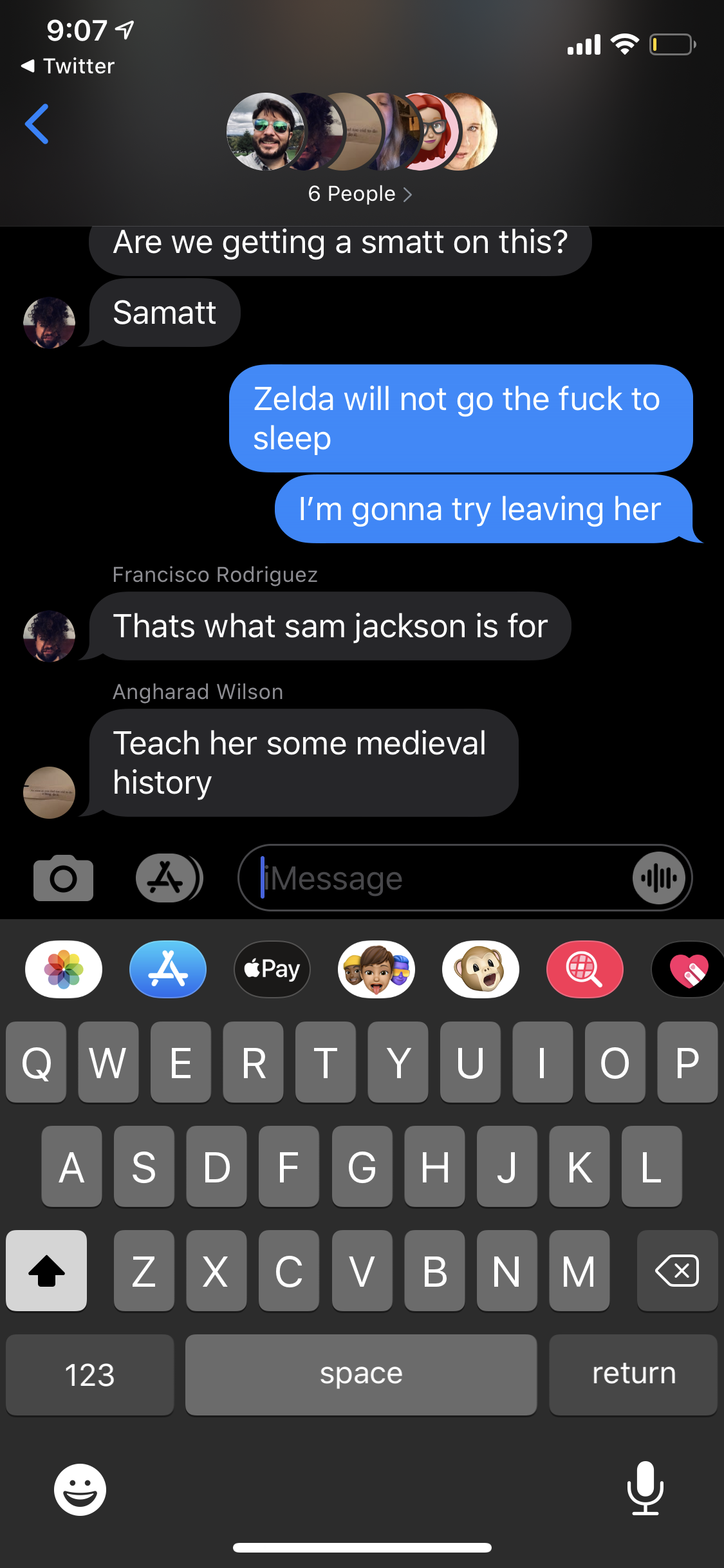Tap the return key
Viewport: 724px width, 1568px height.
(633, 1375)
